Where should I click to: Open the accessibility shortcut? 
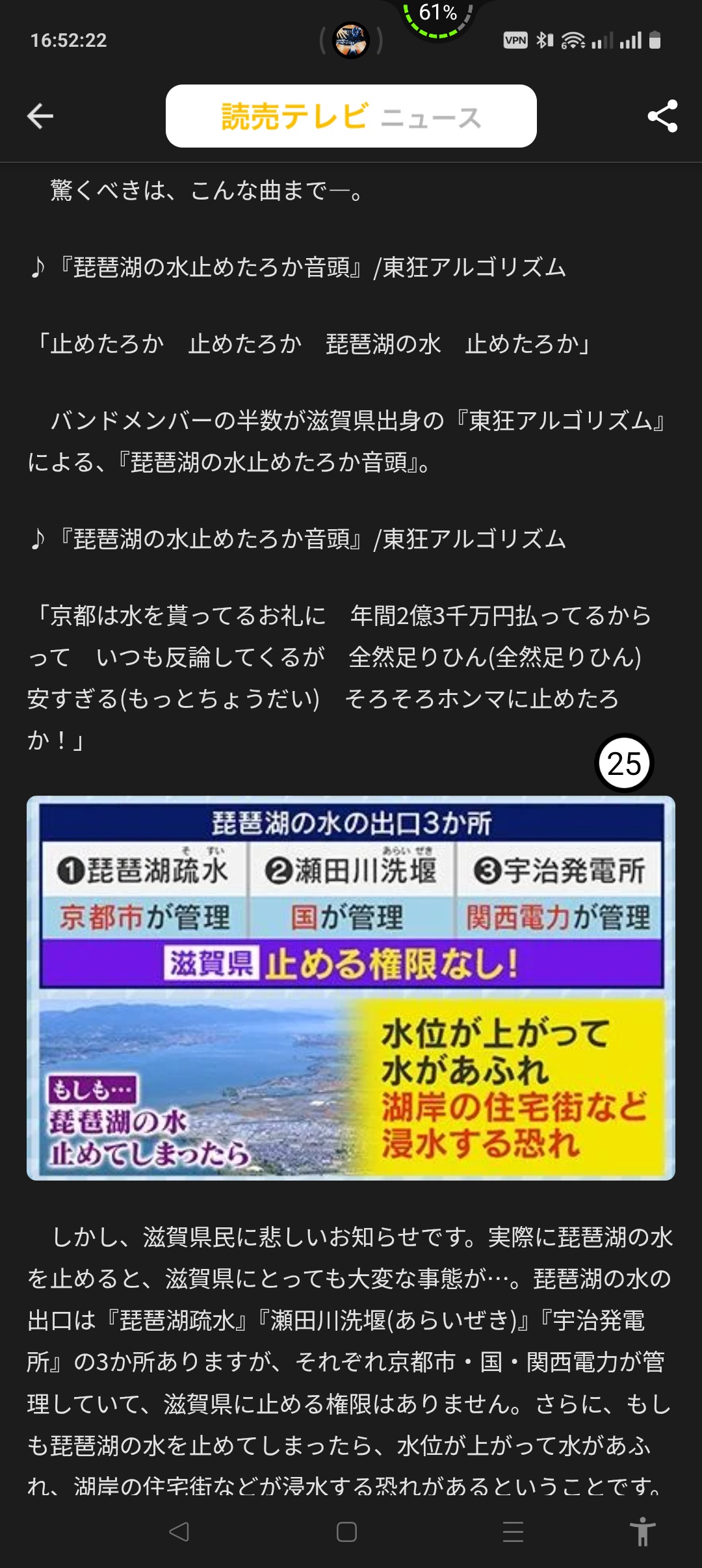point(642,1532)
